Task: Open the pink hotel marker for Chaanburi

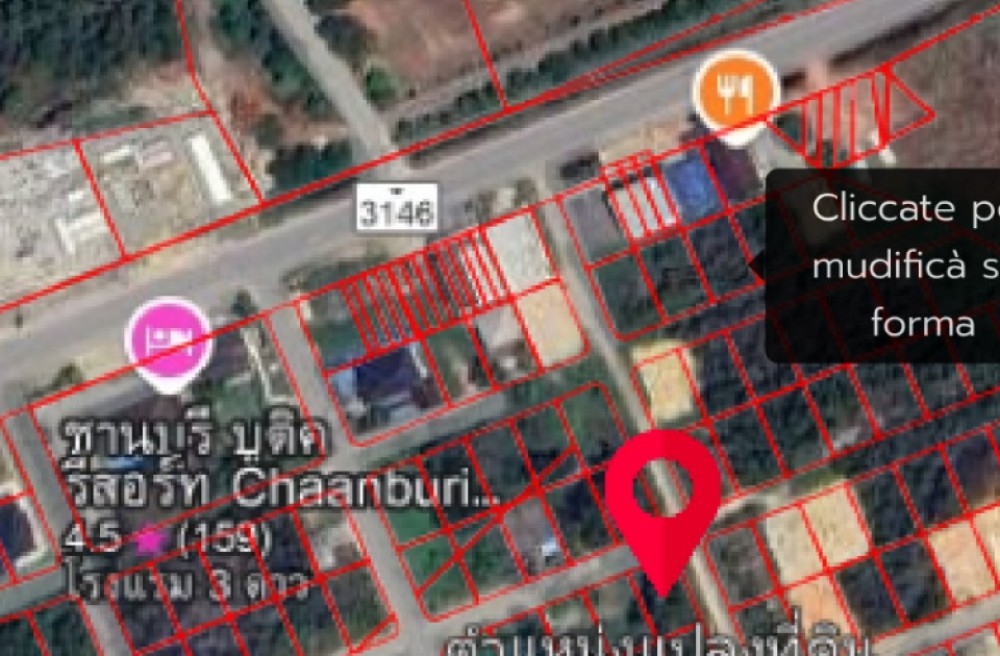Action: 167,342
